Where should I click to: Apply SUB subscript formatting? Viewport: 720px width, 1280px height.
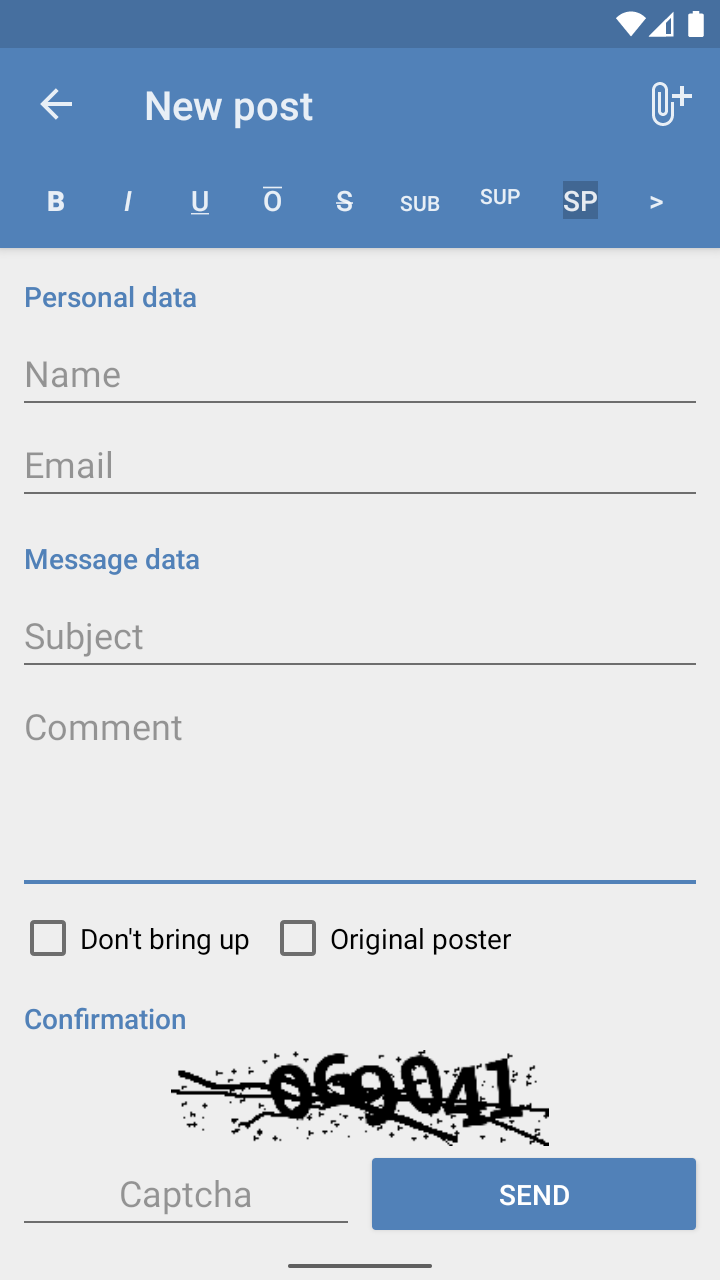pyautogui.click(x=420, y=203)
